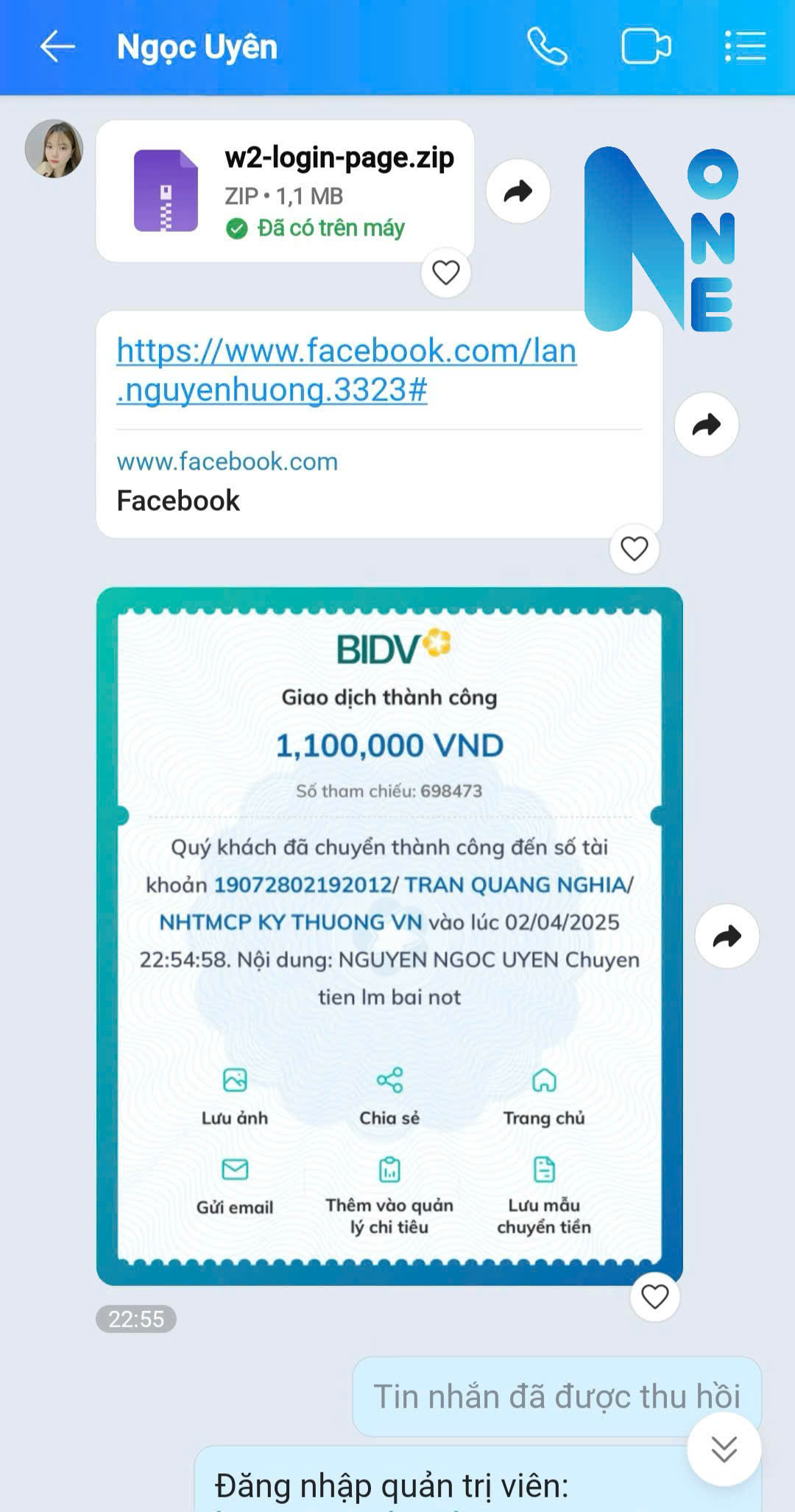Viewport: 795px width, 1512px height.
Task: View the BIDV transfer receipt image
Action: [389, 935]
